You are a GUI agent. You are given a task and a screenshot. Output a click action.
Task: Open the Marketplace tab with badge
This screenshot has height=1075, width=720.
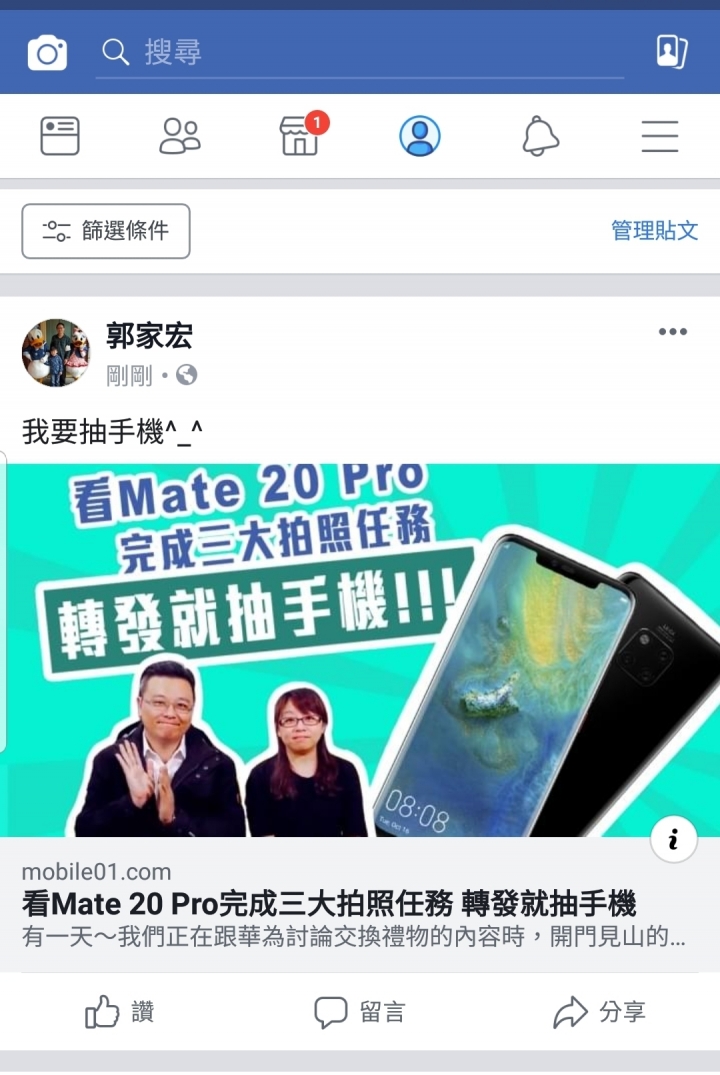[300, 136]
